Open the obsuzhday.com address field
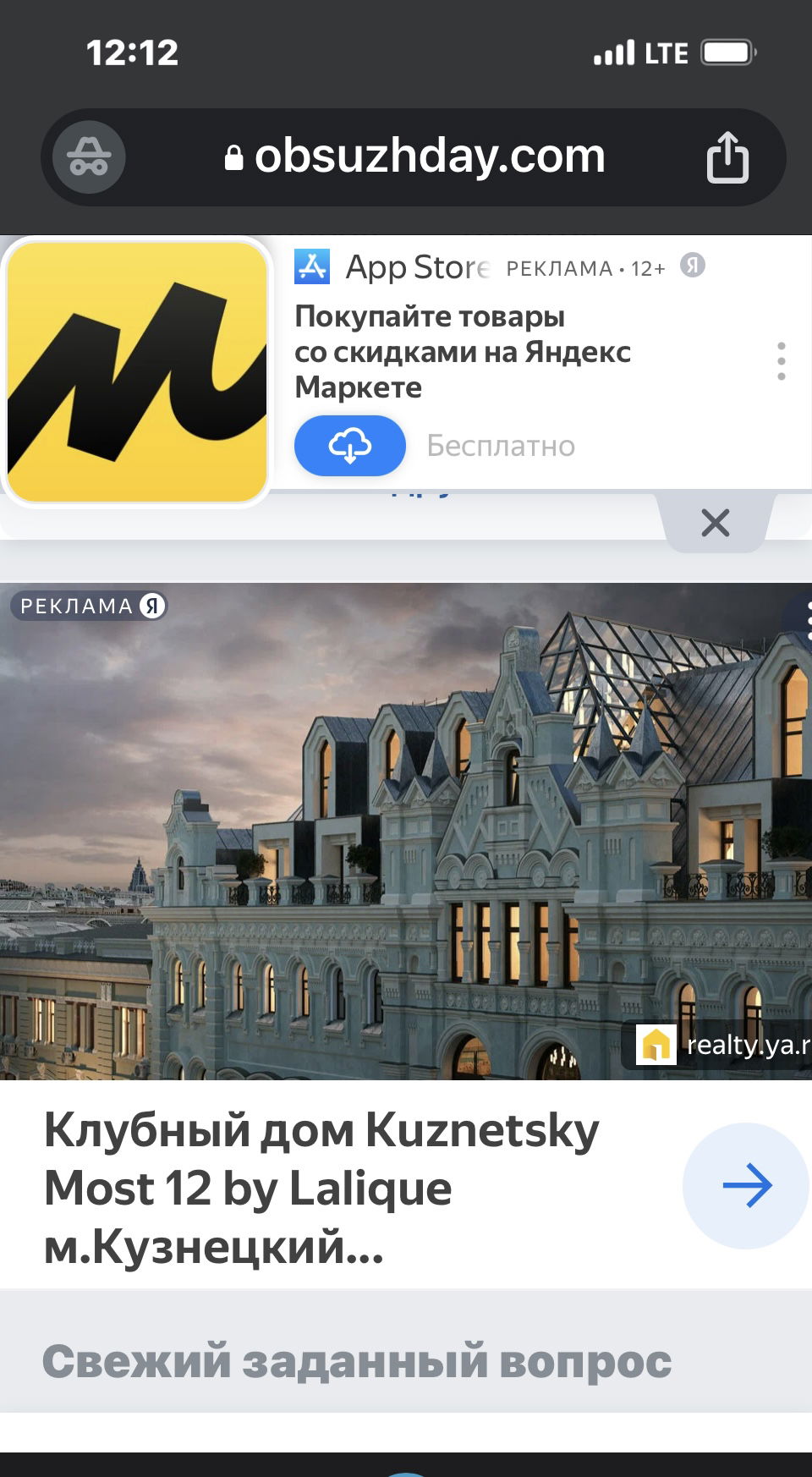Image resolution: width=812 pixels, height=1477 pixels. [x=414, y=156]
